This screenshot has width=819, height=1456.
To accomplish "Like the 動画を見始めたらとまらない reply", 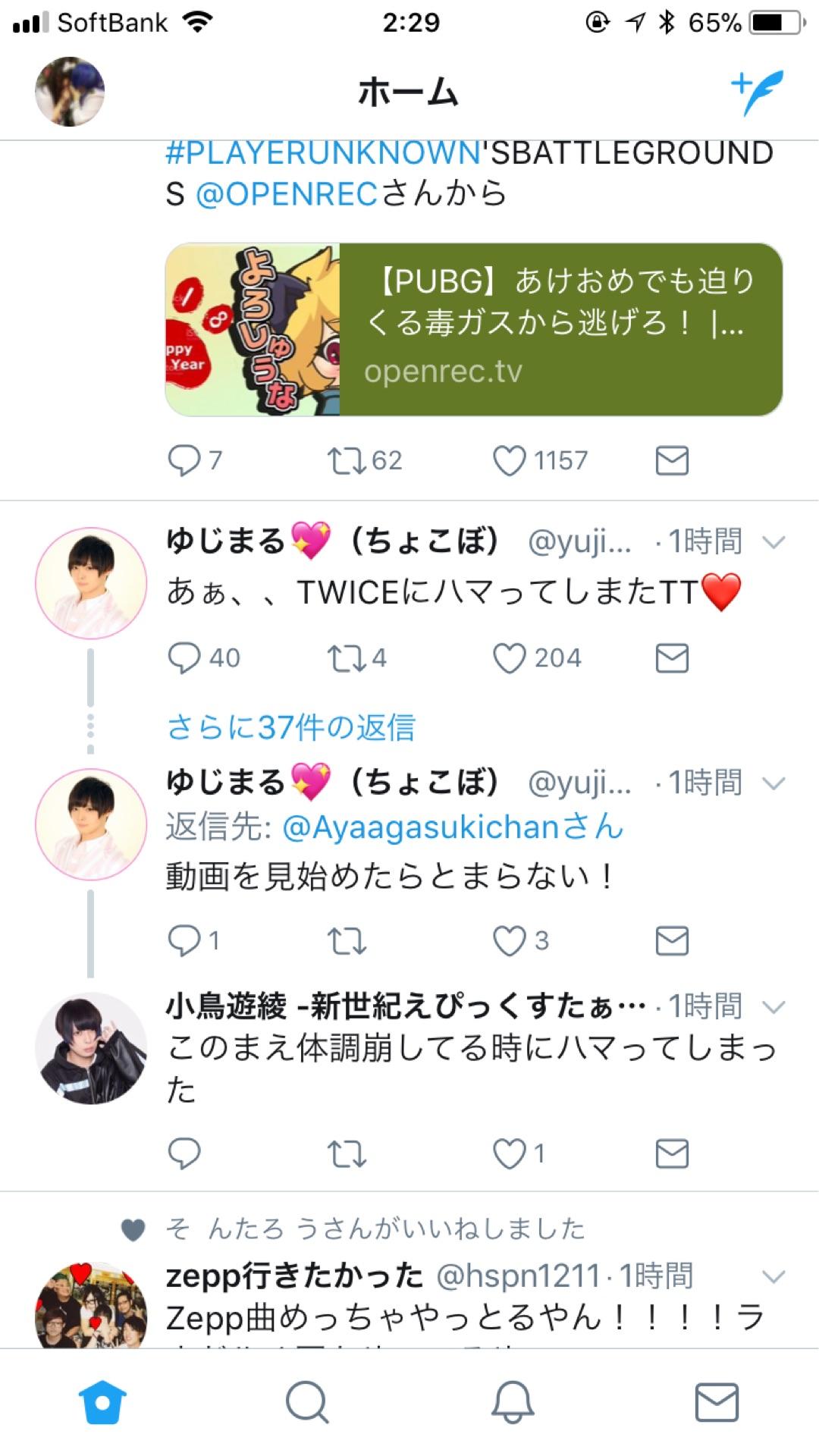I will pos(510,941).
